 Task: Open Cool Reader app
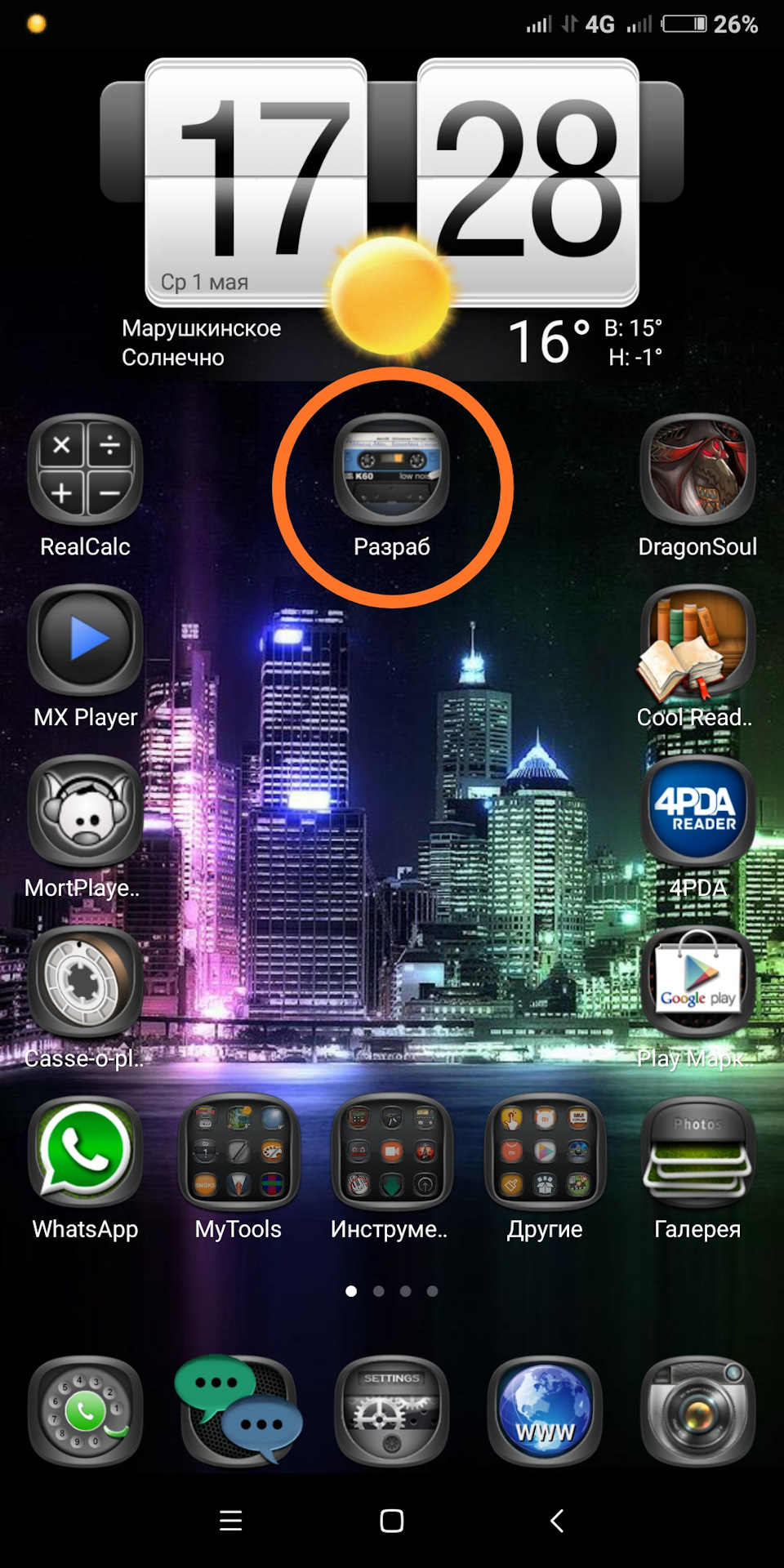tap(697, 642)
